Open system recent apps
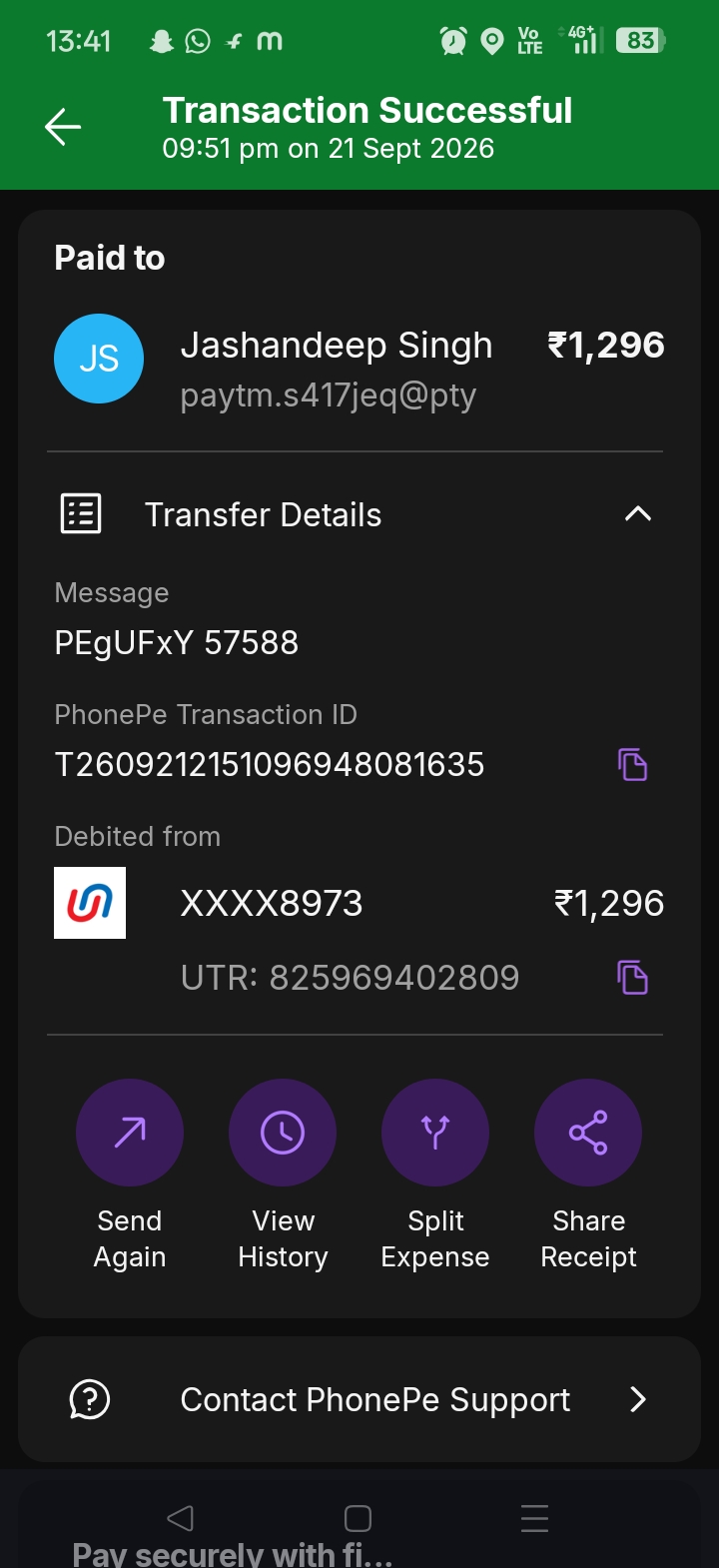Screen dimensions: 719x1568 [x=535, y=1518]
